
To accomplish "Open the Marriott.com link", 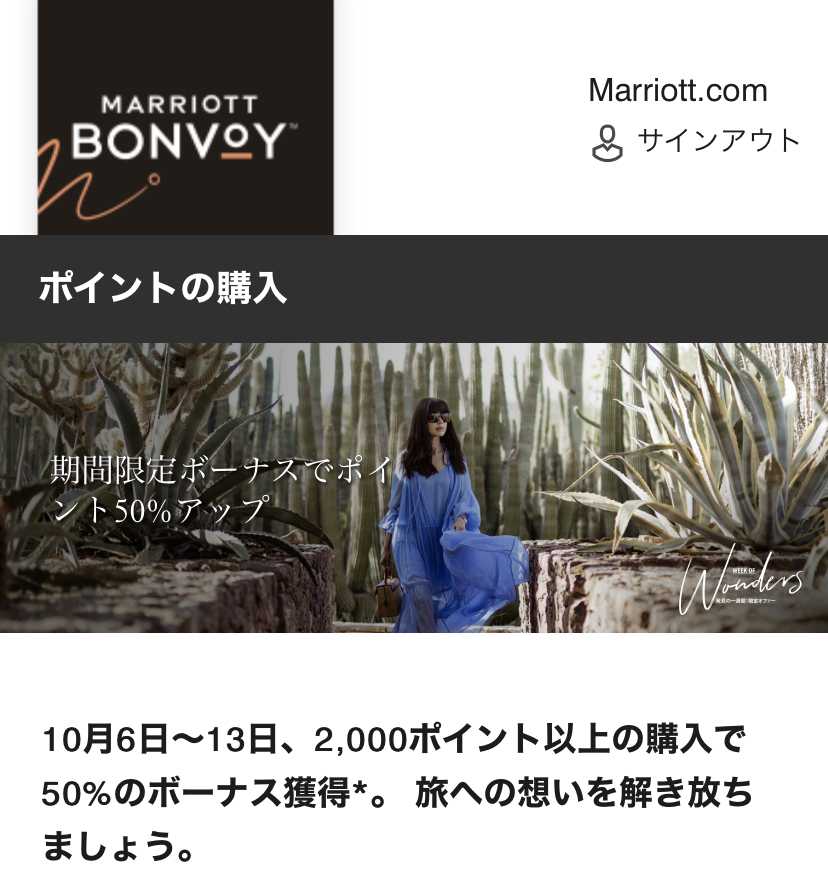I will coord(677,91).
